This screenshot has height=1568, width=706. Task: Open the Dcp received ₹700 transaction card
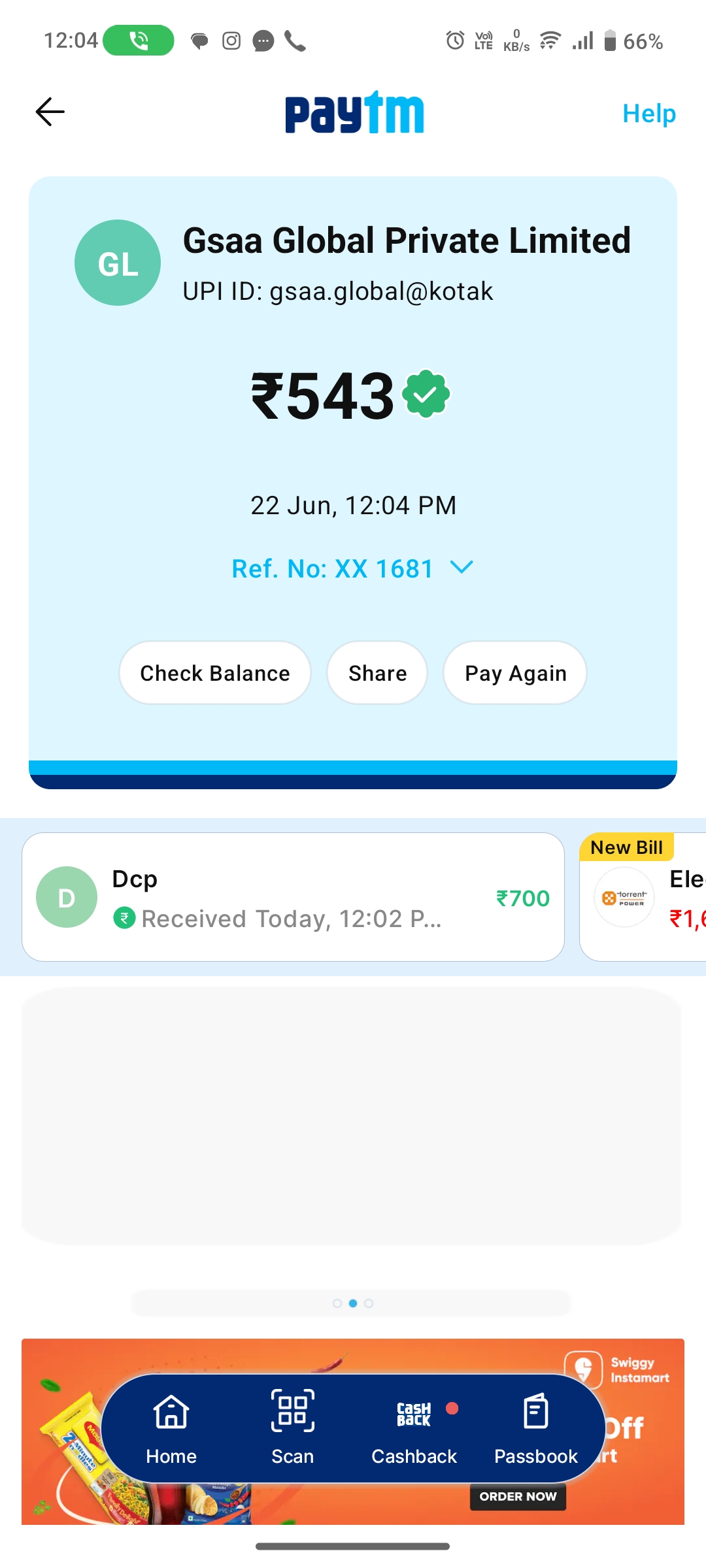tap(293, 897)
